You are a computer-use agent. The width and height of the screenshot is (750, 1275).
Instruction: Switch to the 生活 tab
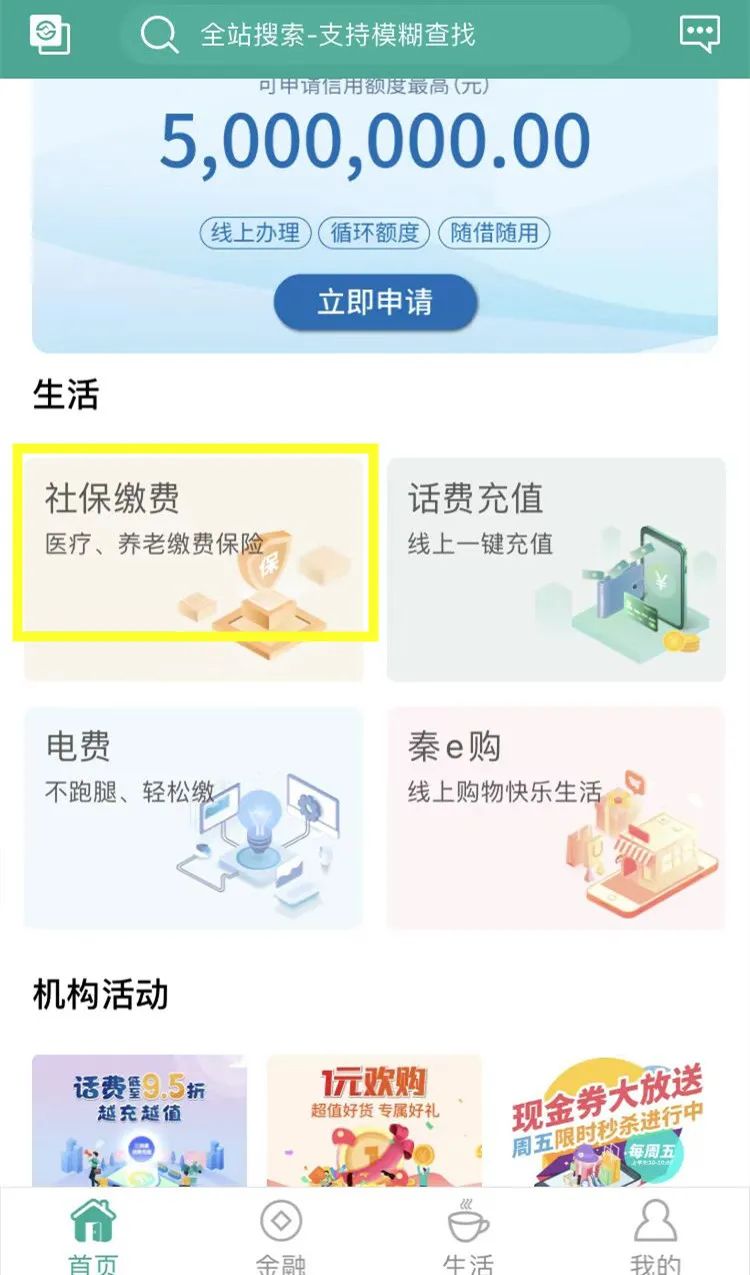tap(468, 1236)
